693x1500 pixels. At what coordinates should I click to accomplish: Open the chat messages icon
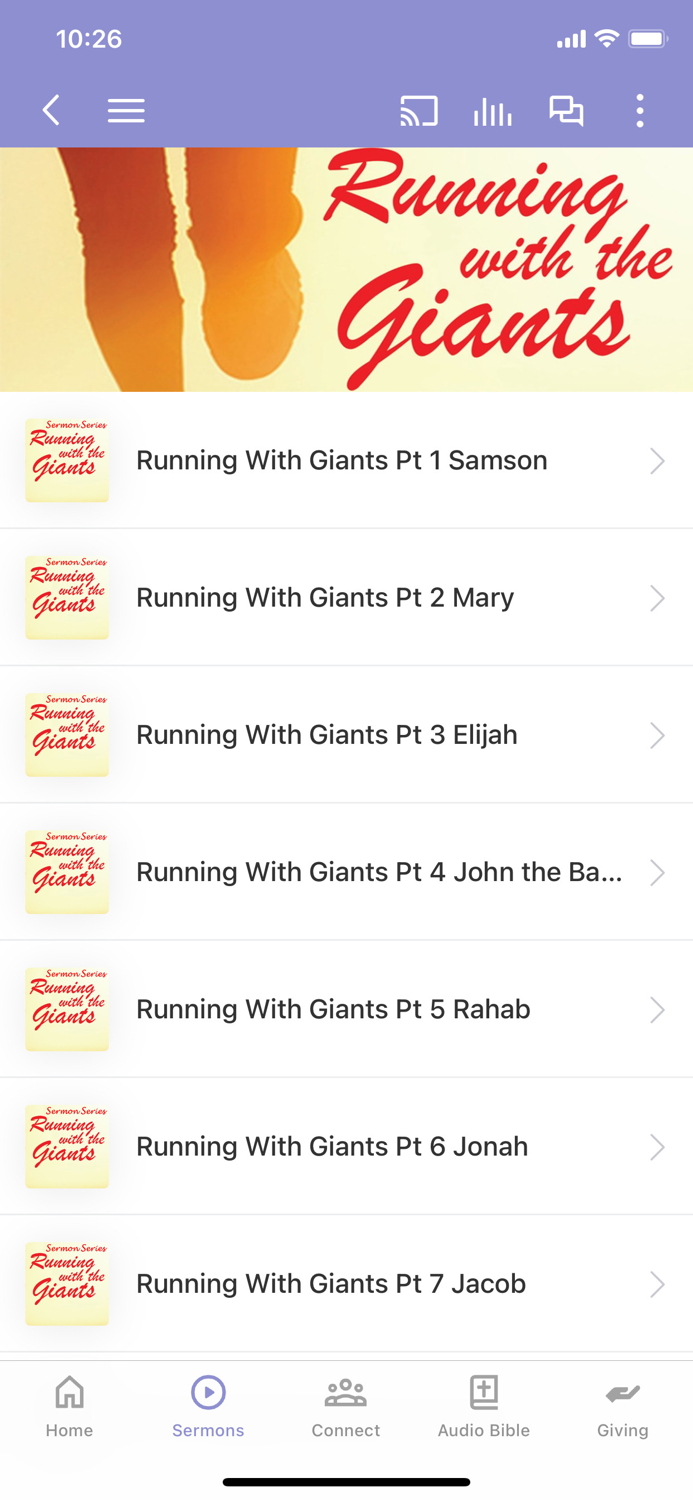click(566, 110)
